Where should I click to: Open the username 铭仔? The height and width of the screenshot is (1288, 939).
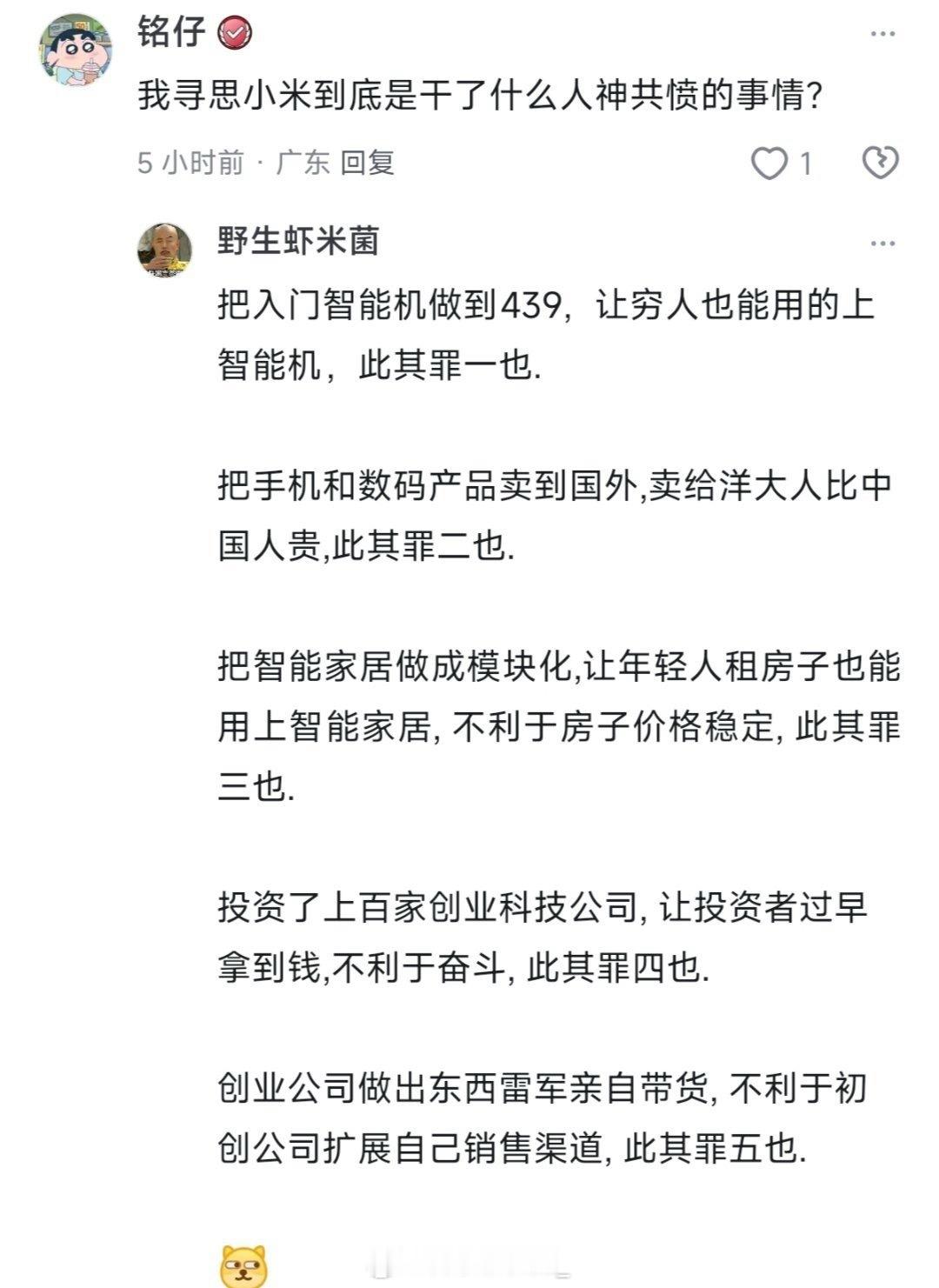pos(171,33)
